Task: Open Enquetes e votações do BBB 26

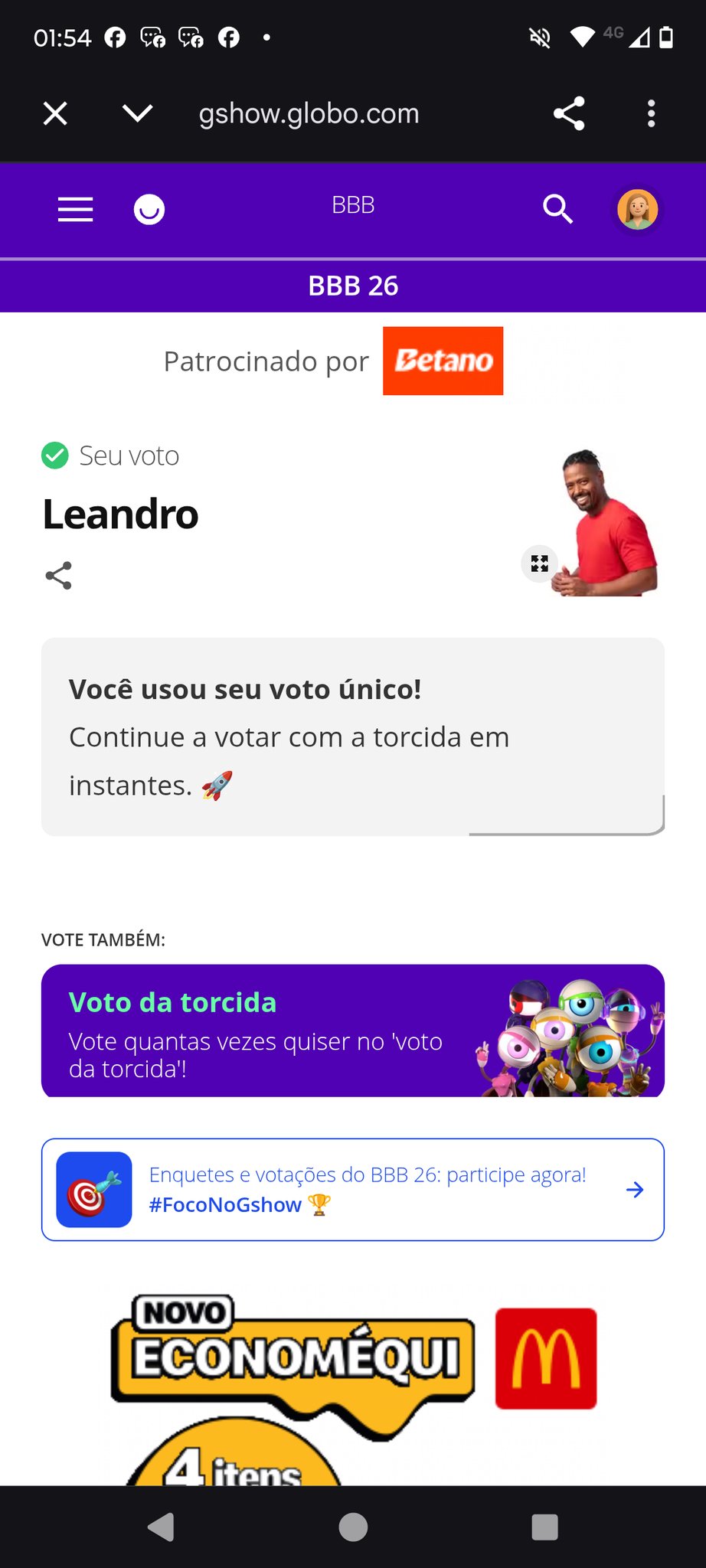Action: [352, 1190]
